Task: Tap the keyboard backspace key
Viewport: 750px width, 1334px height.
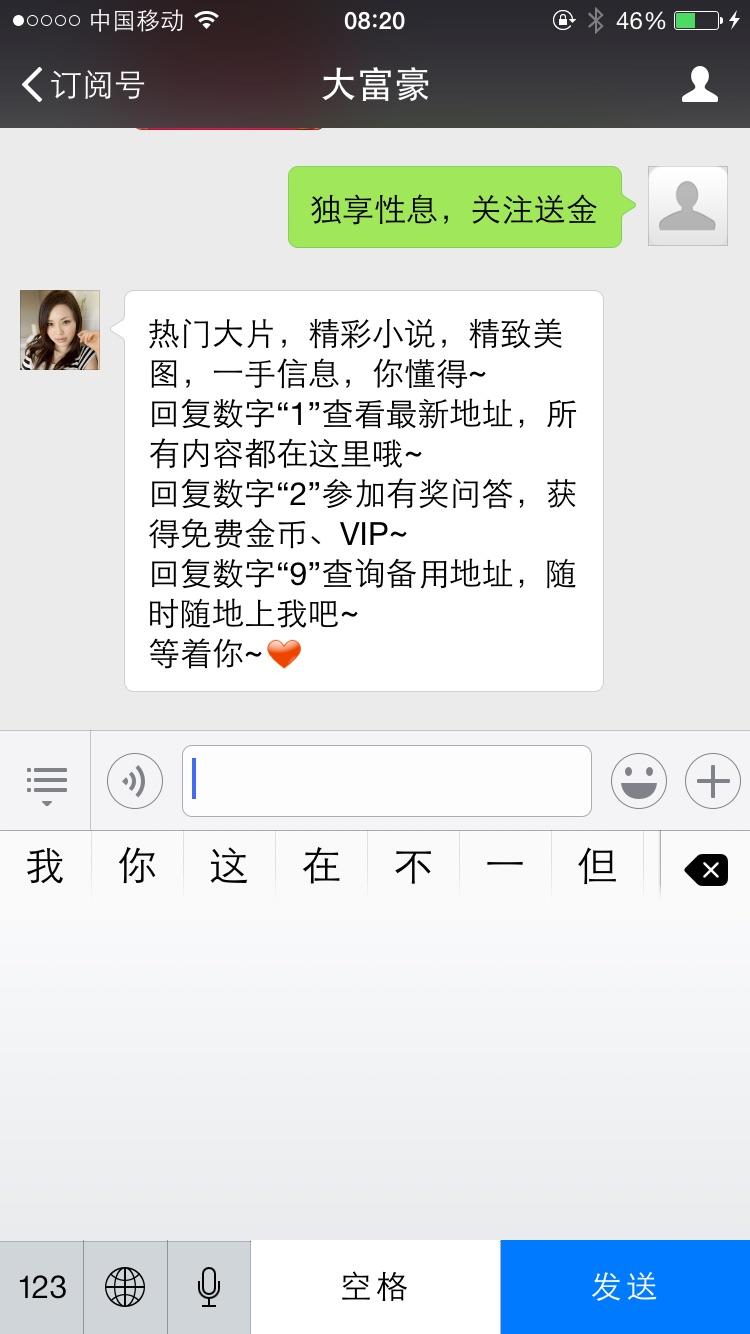Action: [706, 870]
